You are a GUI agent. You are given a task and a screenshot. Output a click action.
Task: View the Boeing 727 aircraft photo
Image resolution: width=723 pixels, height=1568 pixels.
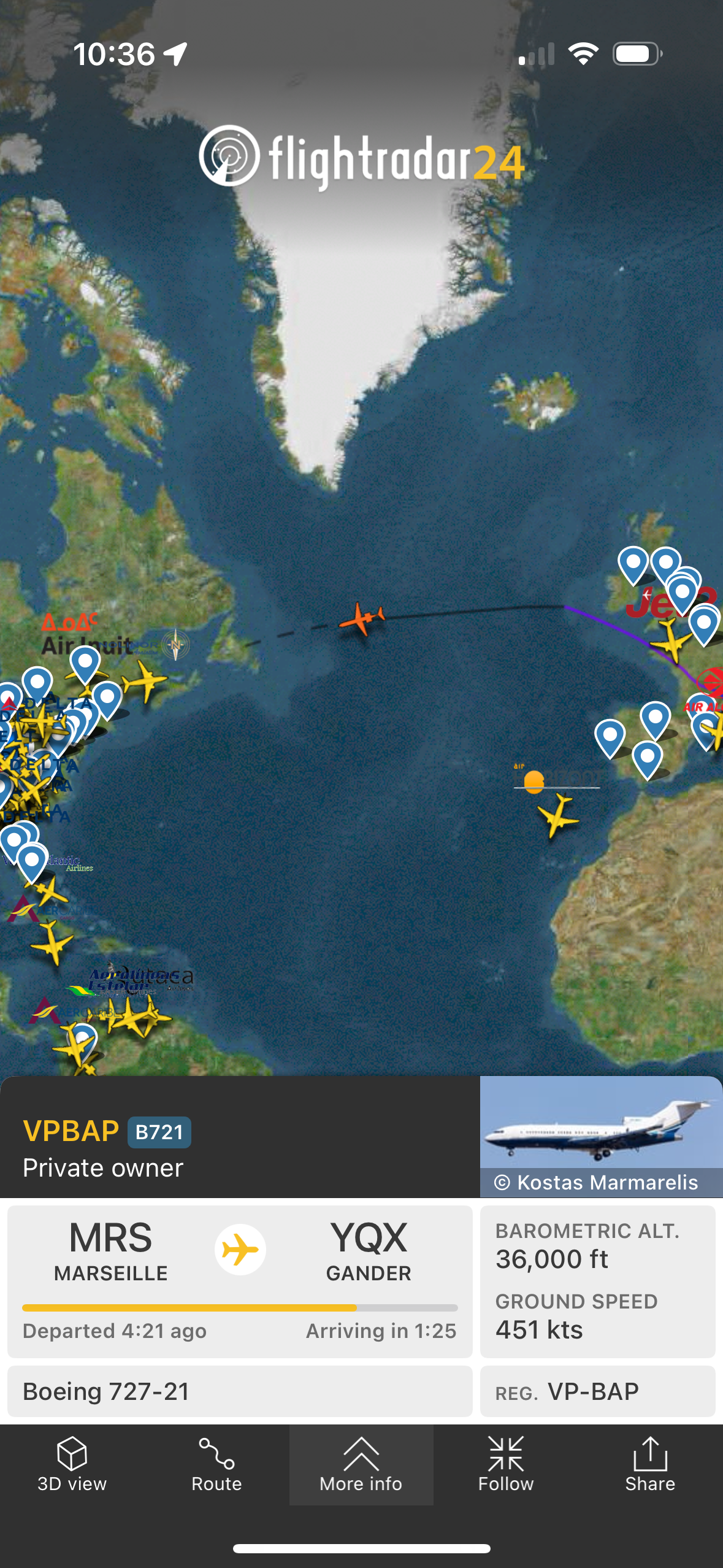[600, 1129]
